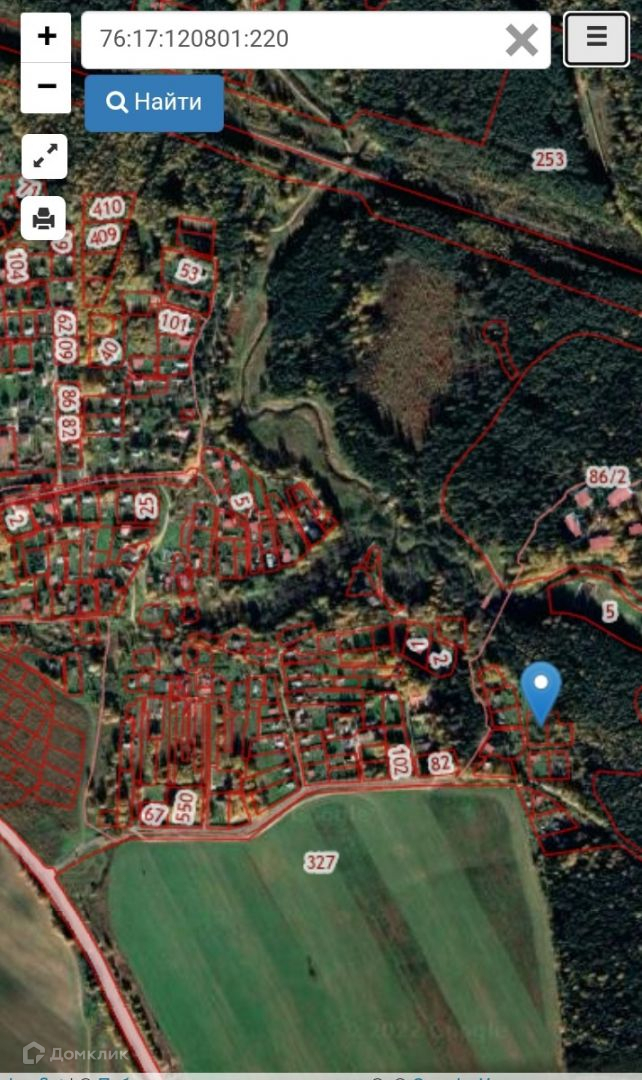Zoom in on the map
Screen dimensions: 642x1080
[x=46, y=37]
